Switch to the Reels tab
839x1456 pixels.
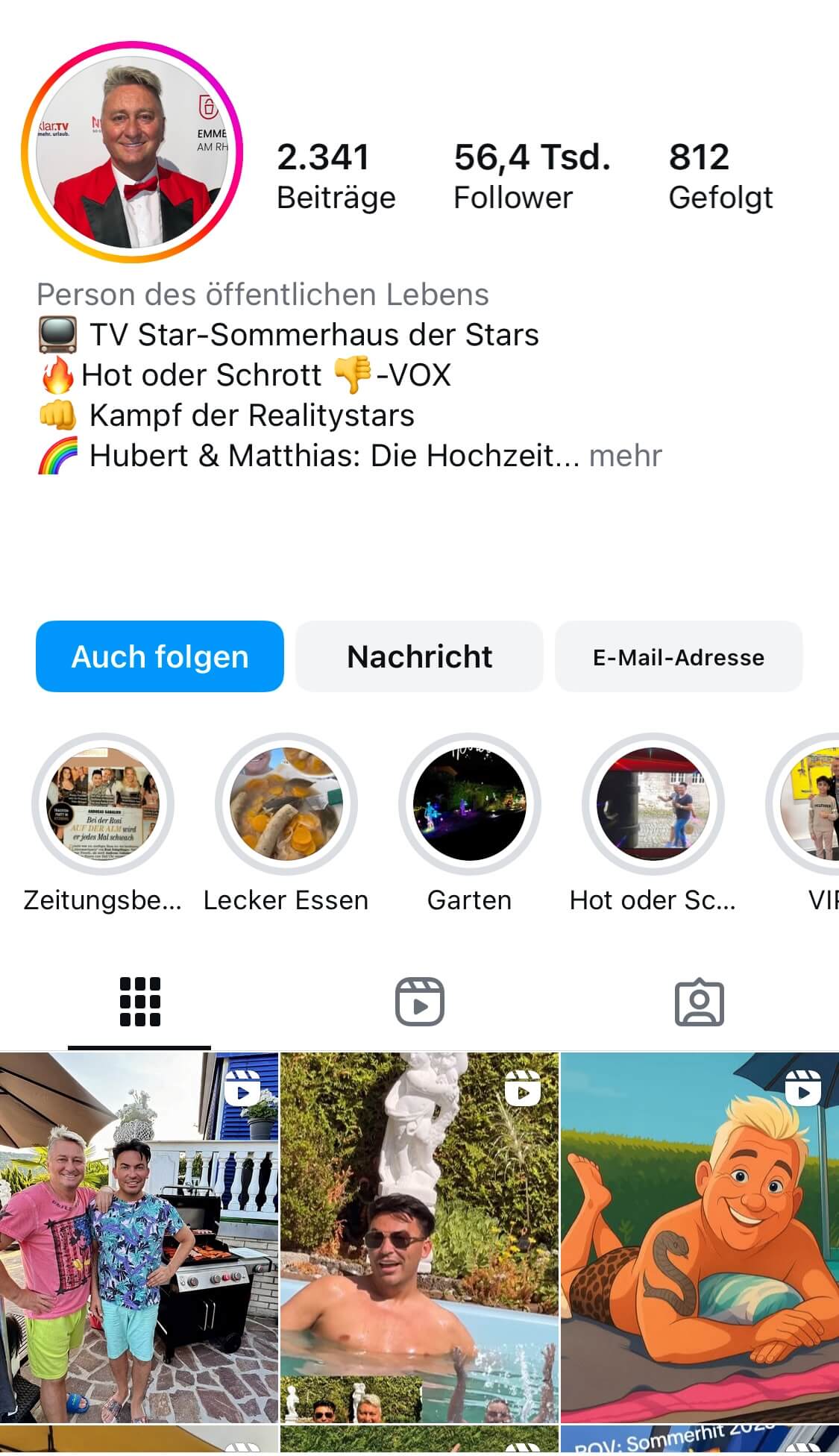coord(419,1002)
